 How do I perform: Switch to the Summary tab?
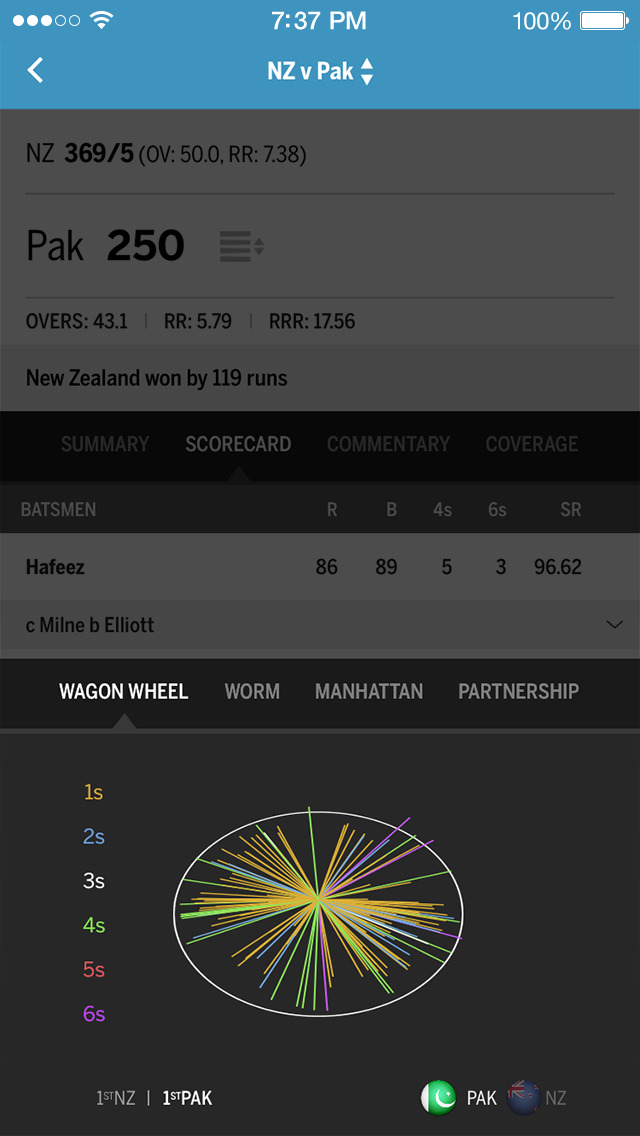105,444
